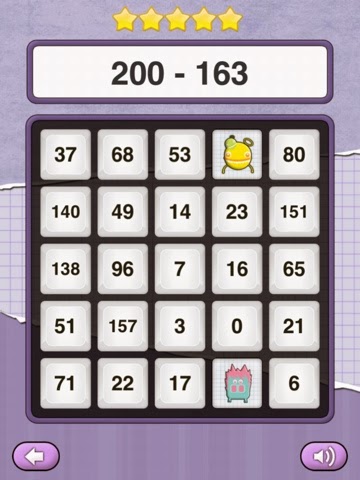Tap the 0 tile

237,326
